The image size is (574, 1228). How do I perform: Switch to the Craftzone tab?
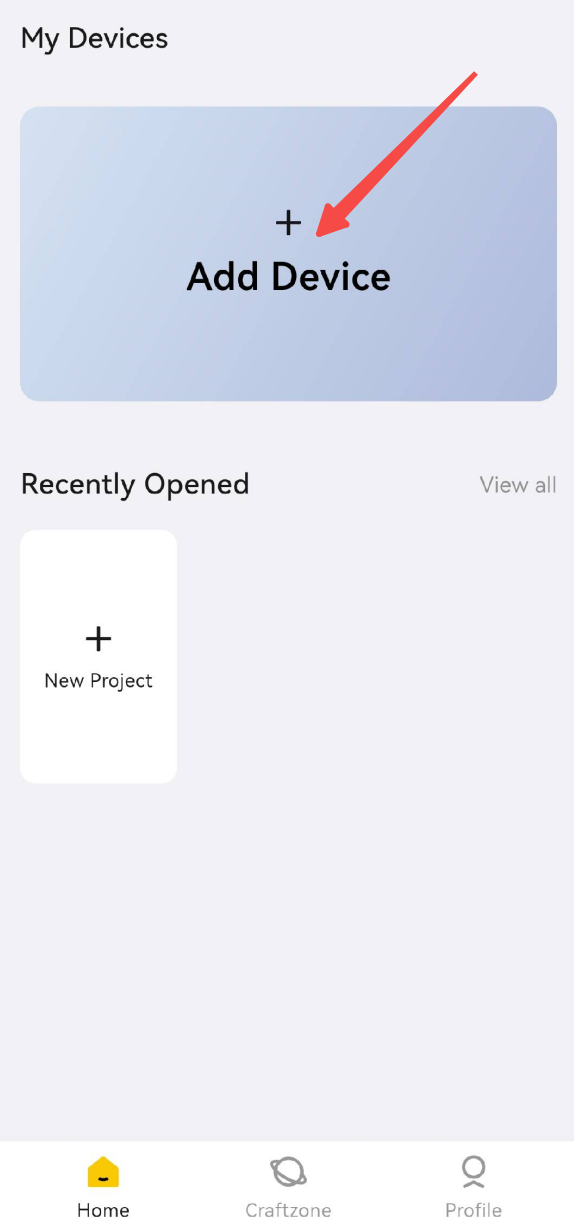pos(288,1187)
